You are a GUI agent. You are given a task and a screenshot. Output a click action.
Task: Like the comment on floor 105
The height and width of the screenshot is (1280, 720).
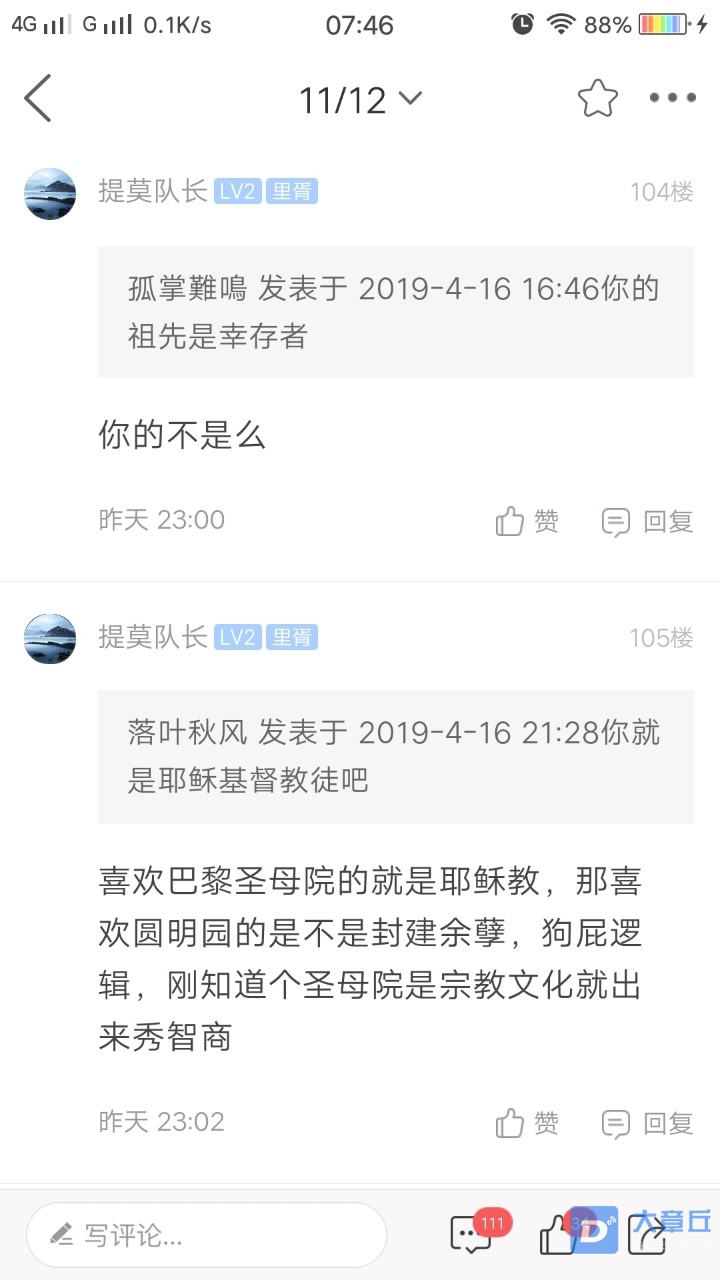(x=527, y=1123)
